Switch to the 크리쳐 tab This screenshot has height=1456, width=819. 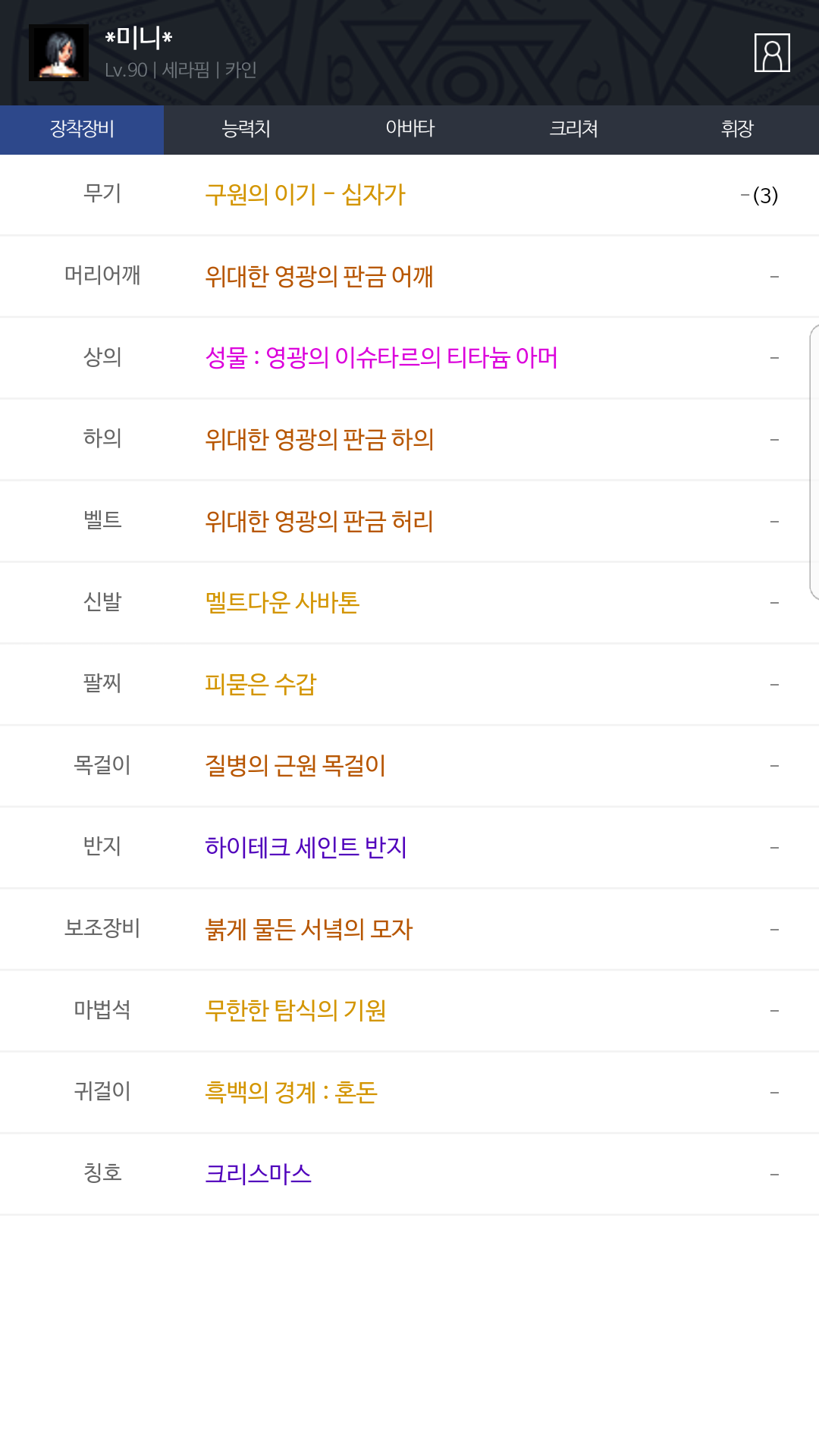[573, 130]
